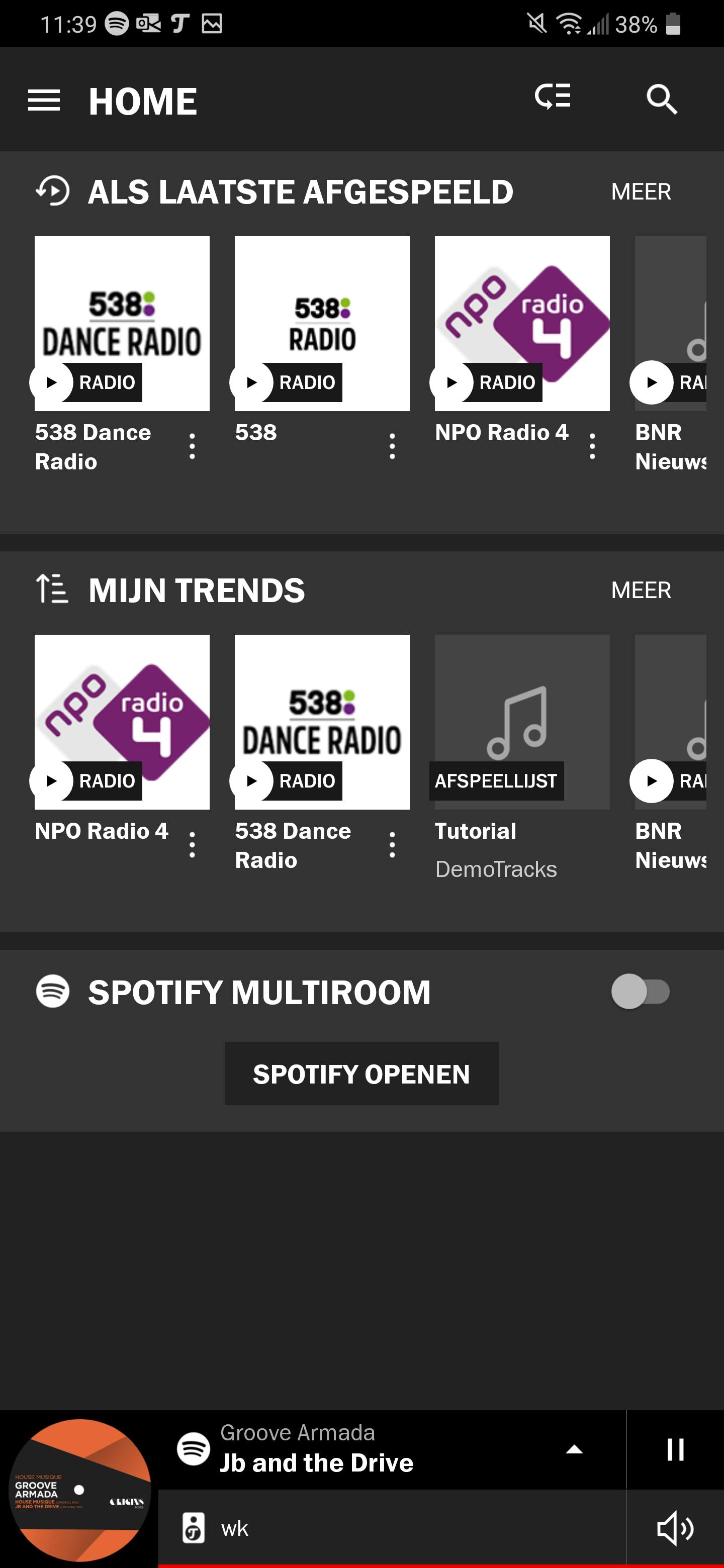
Task: Show more recently played items
Action: point(641,192)
